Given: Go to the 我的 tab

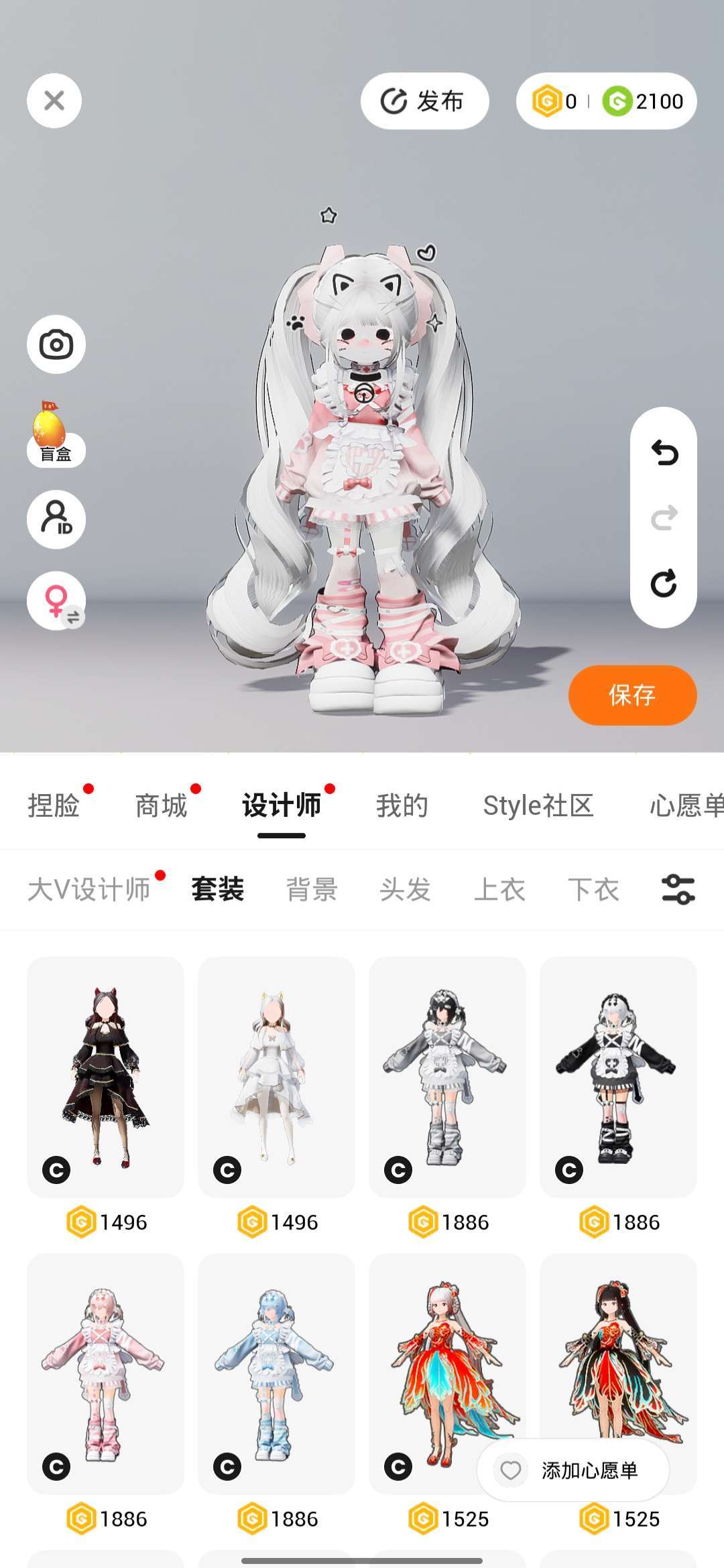Looking at the screenshot, I should coord(402,805).
